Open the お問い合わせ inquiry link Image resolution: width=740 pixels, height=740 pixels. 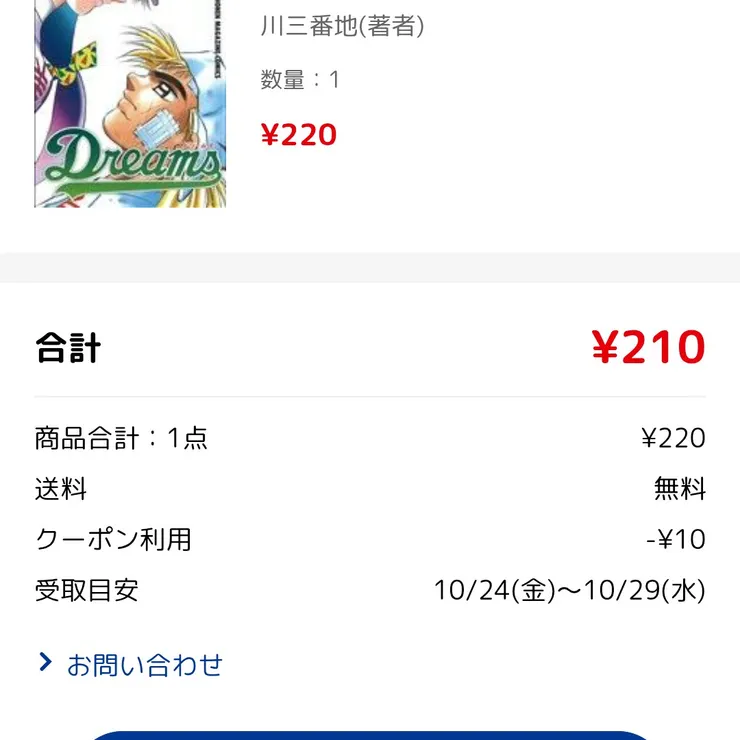(x=143, y=665)
